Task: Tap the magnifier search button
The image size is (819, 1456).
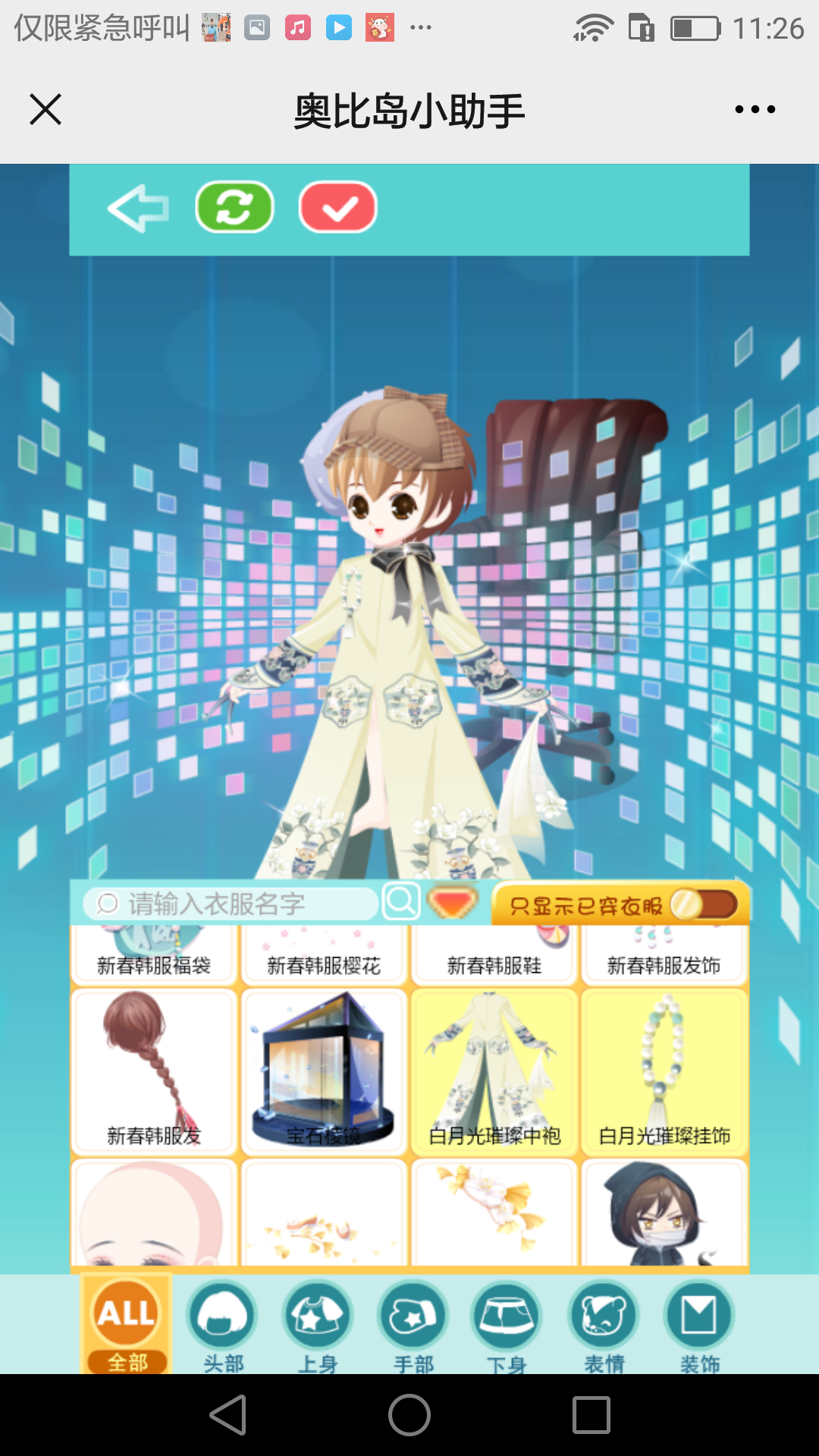Action: coord(401,902)
